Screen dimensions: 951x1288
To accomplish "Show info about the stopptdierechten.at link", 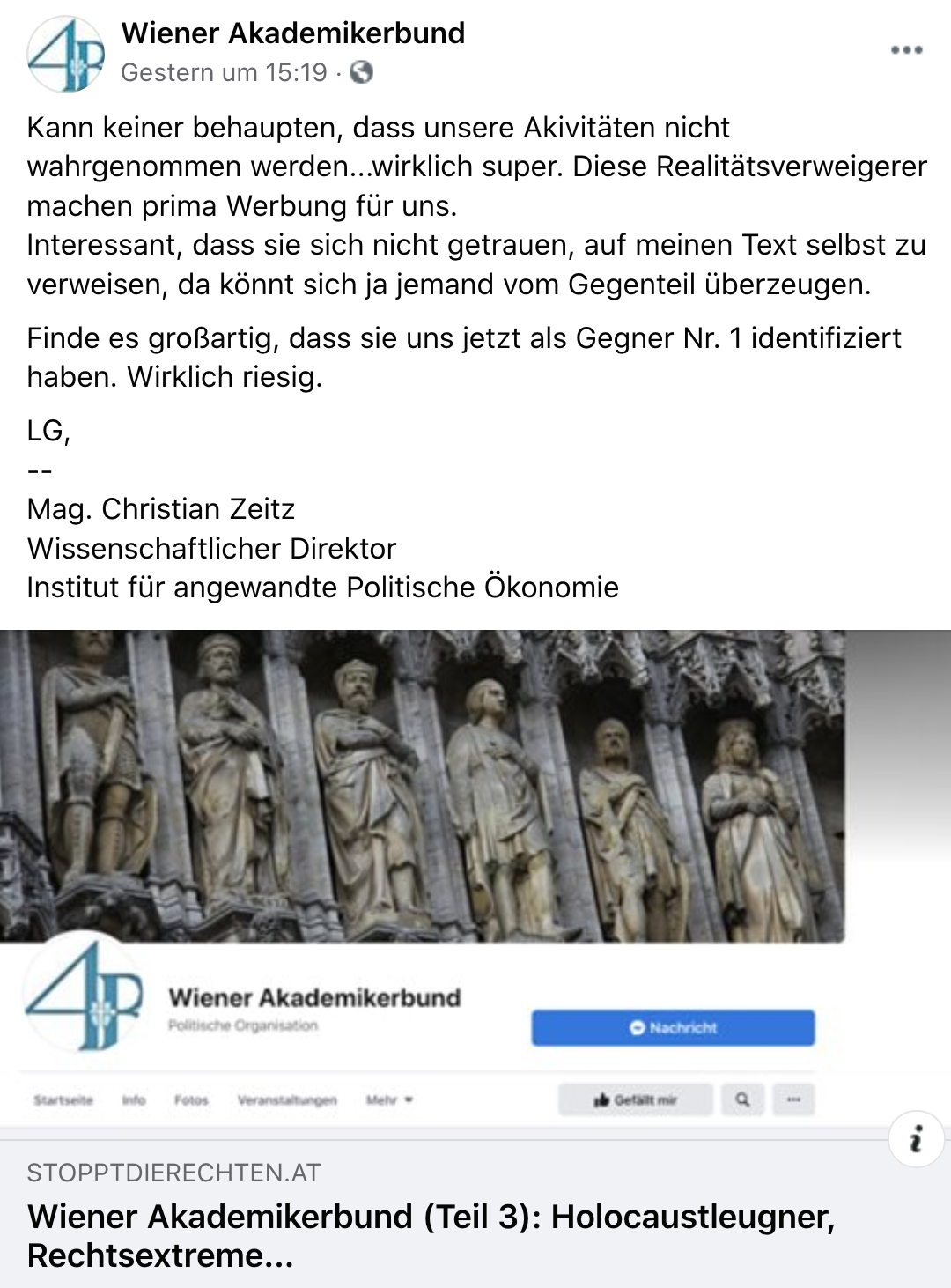I will tap(916, 1138).
